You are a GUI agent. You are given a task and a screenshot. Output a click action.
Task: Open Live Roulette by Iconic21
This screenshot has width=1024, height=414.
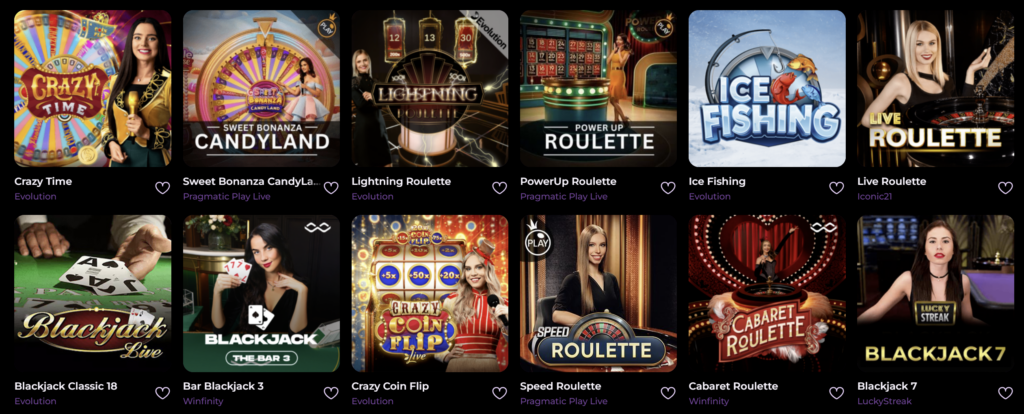coord(935,88)
